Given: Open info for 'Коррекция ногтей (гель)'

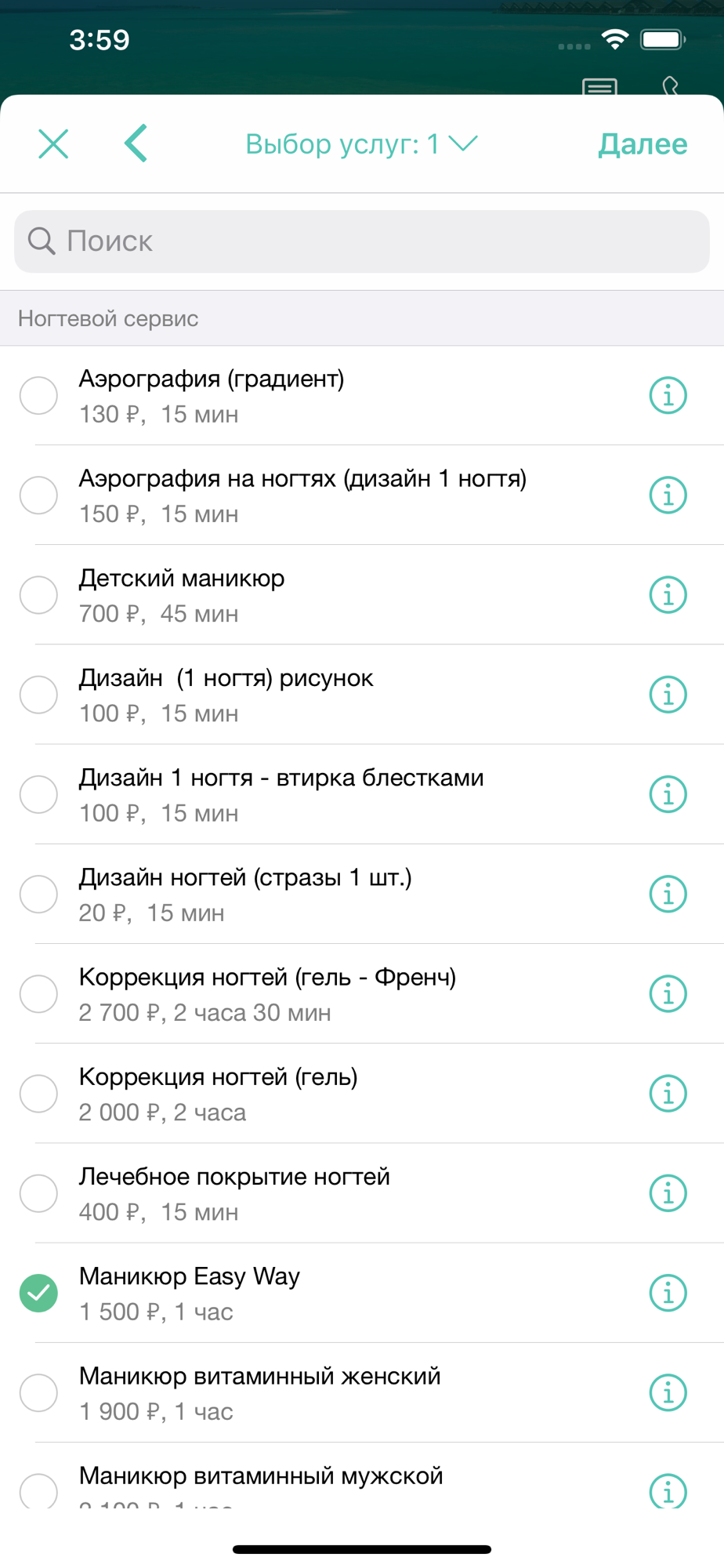Looking at the screenshot, I should (668, 1094).
